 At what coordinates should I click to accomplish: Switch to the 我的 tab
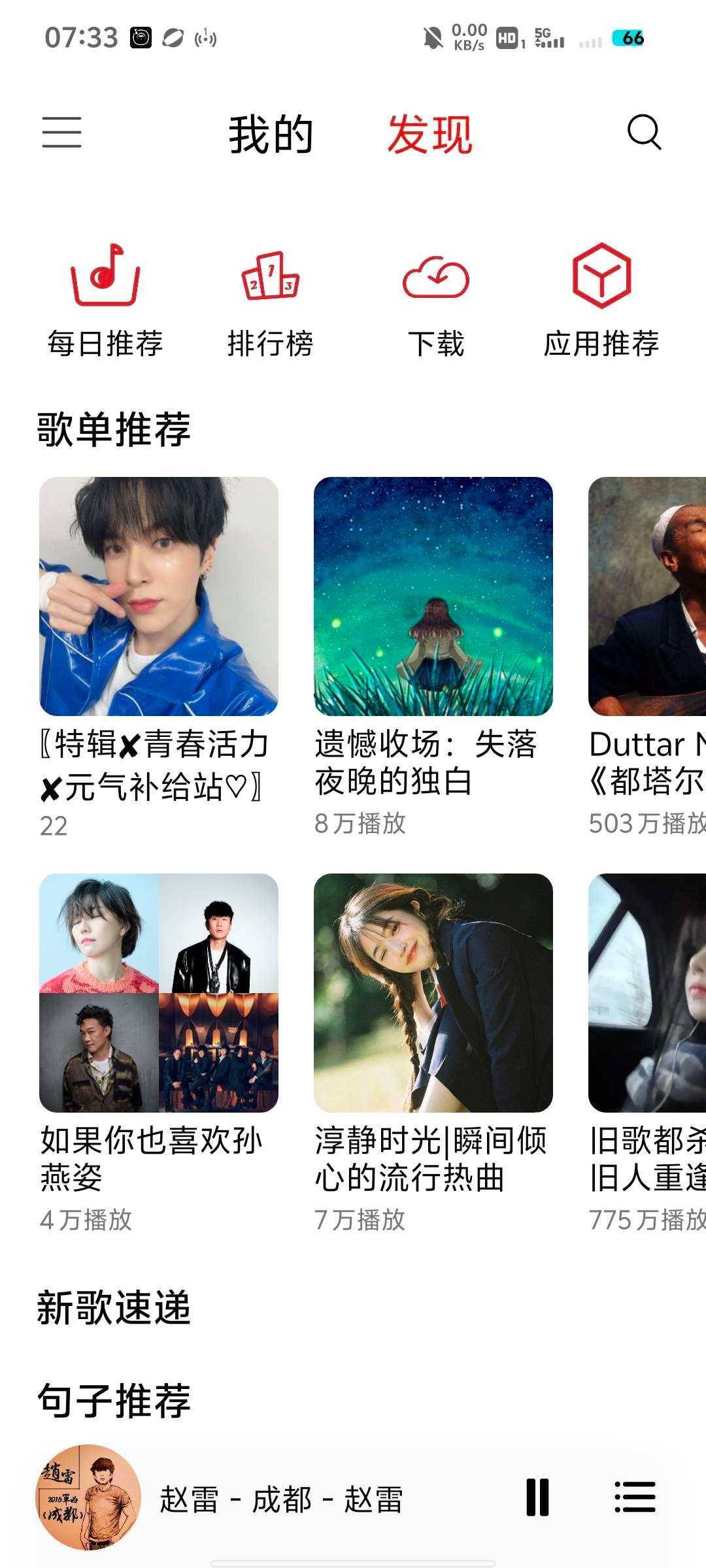coord(271,135)
